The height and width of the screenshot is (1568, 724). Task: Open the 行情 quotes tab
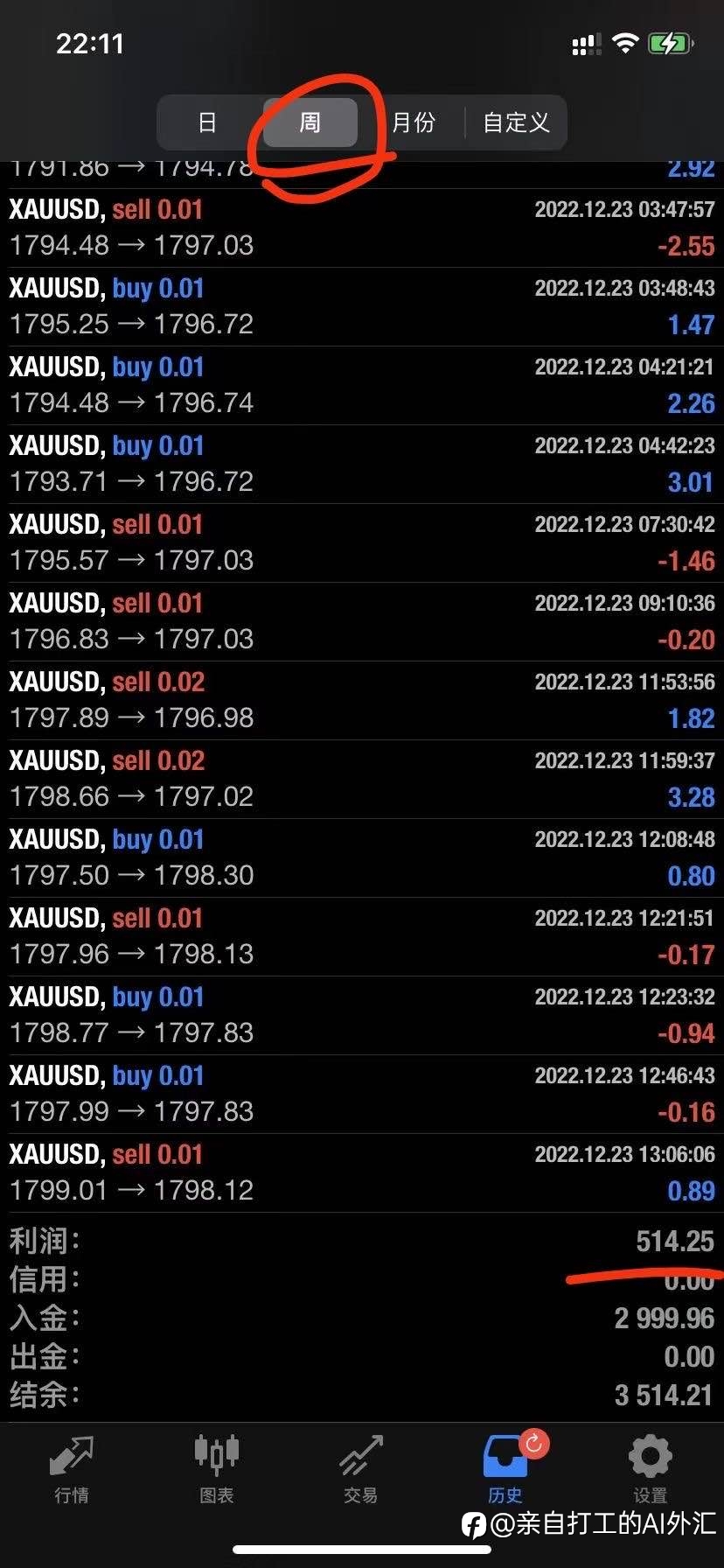tap(72, 1469)
